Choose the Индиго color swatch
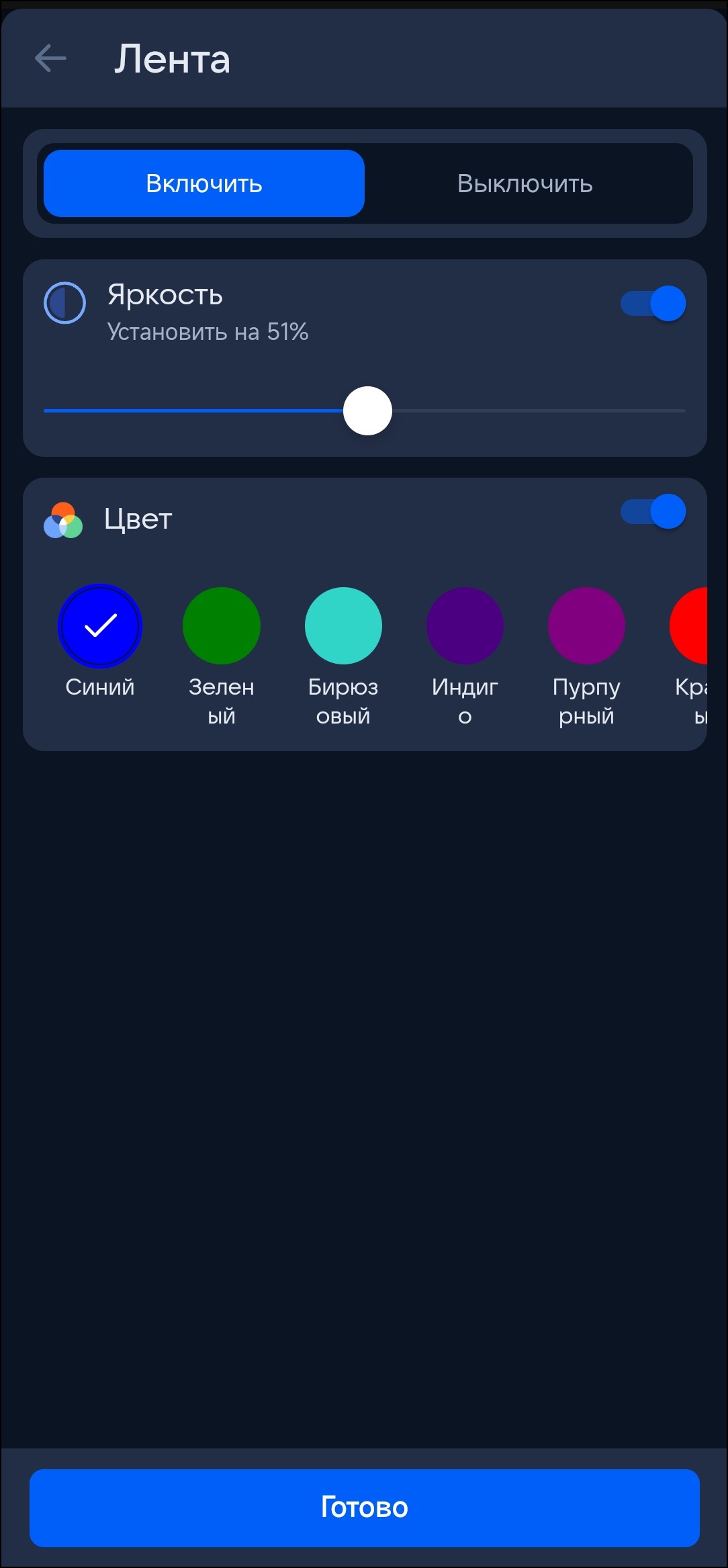 tap(465, 625)
